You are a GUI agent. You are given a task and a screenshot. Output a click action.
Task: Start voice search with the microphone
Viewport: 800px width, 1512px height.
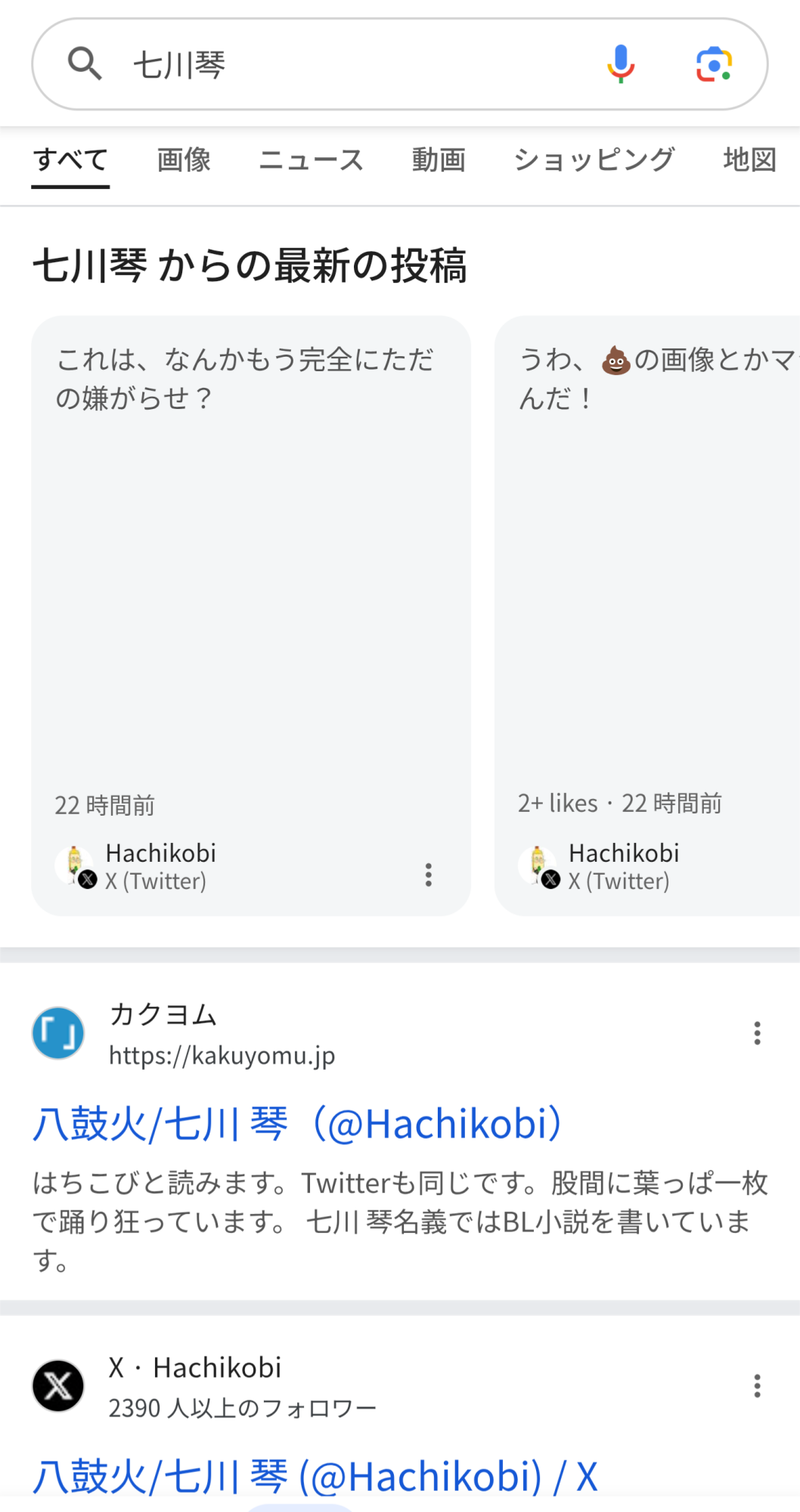coord(620,65)
